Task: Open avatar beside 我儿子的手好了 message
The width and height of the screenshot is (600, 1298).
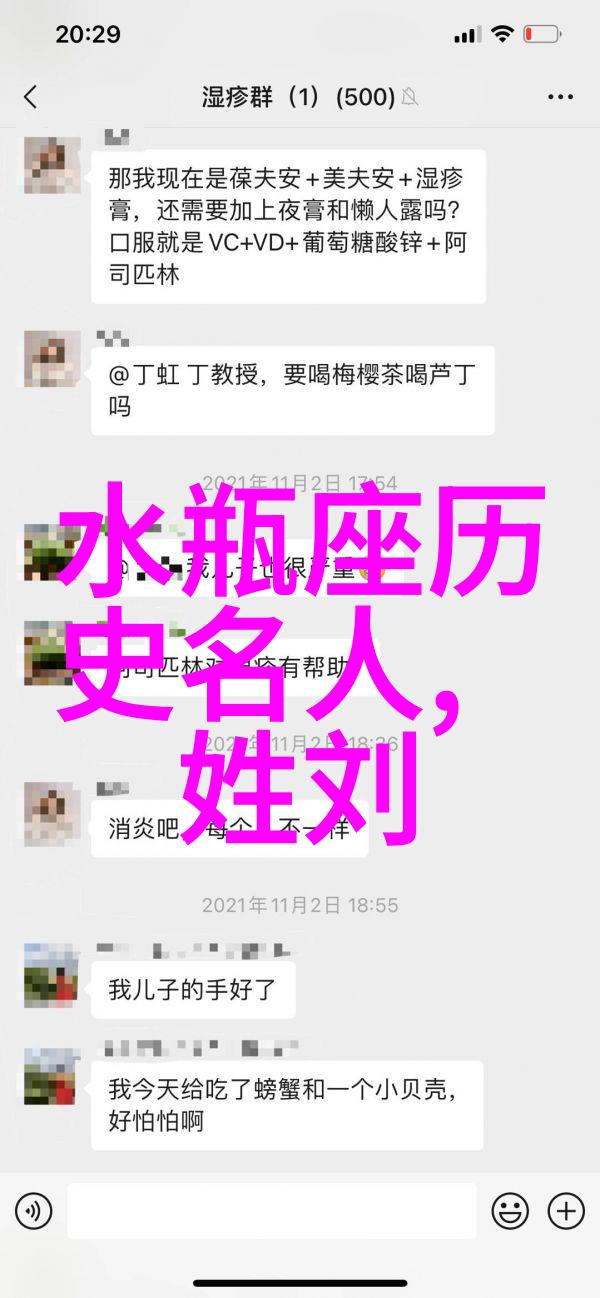Action: pyautogui.click(x=52, y=974)
